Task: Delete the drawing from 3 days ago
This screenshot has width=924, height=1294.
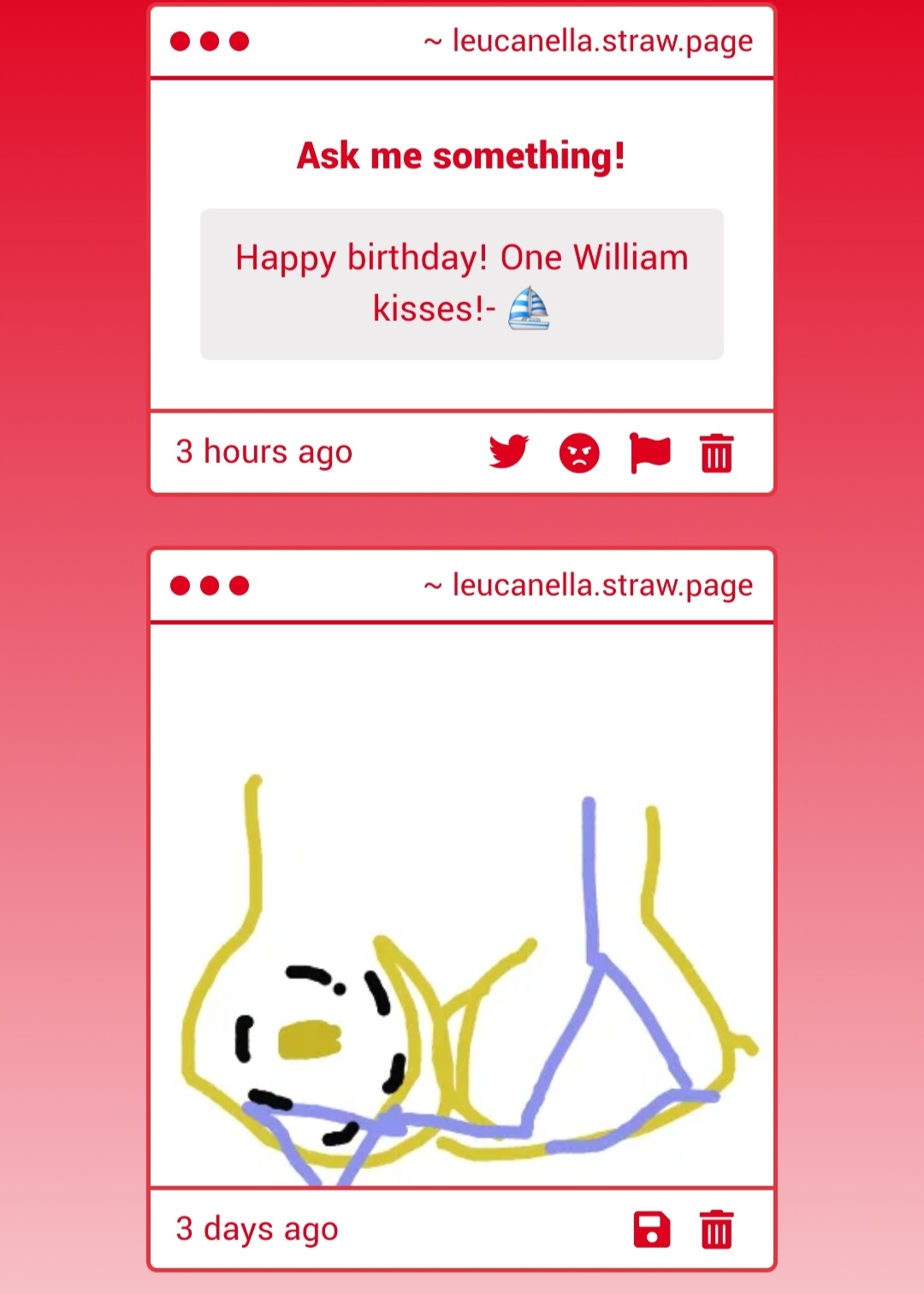Action: [x=716, y=1230]
